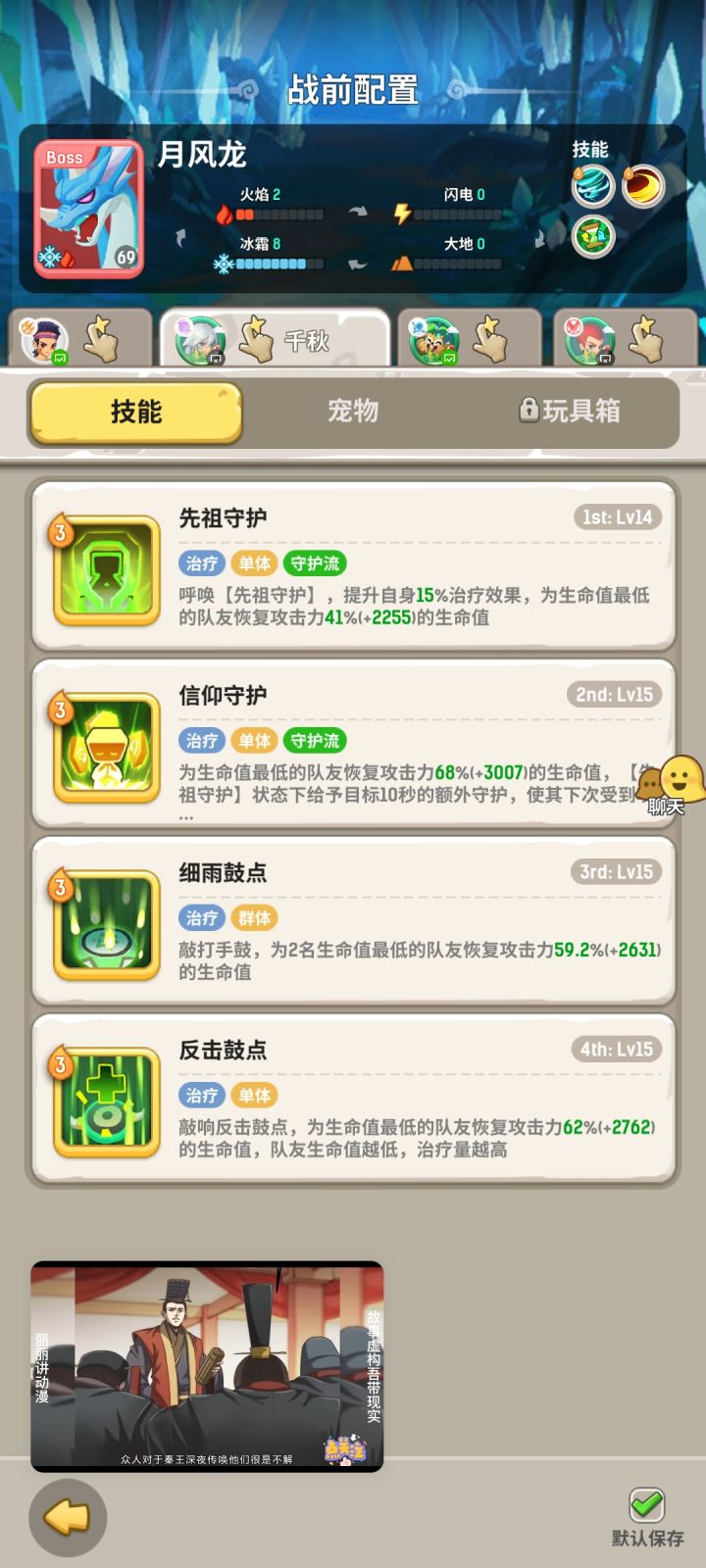Select the 技能 tab
The height and width of the screenshot is (1568, 706).
[135, 412]
